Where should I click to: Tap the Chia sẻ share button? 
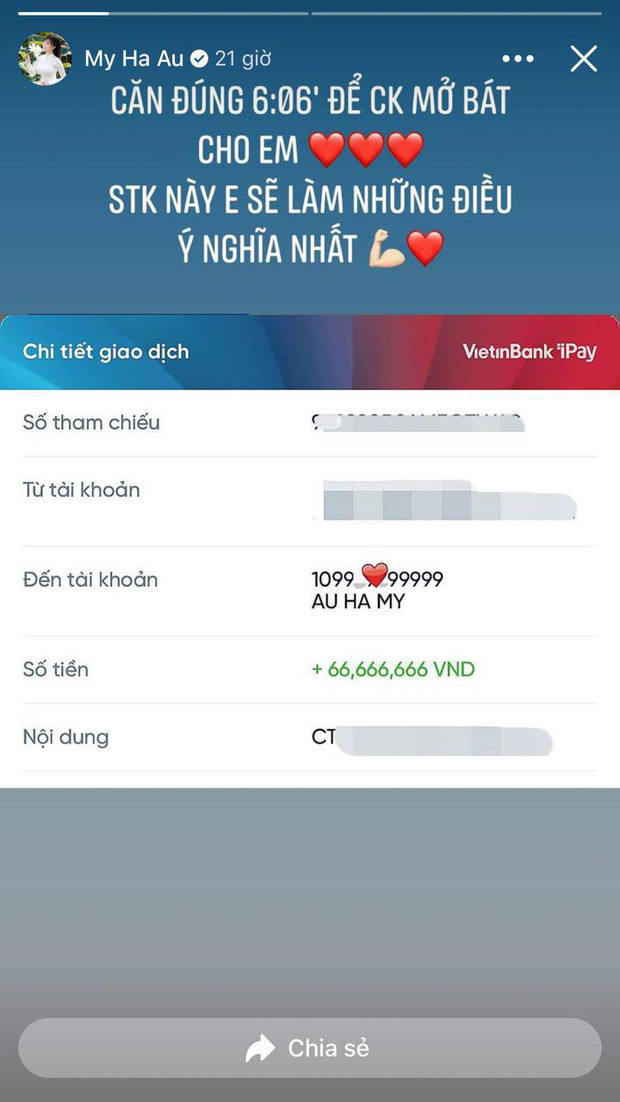point(310,1048)
